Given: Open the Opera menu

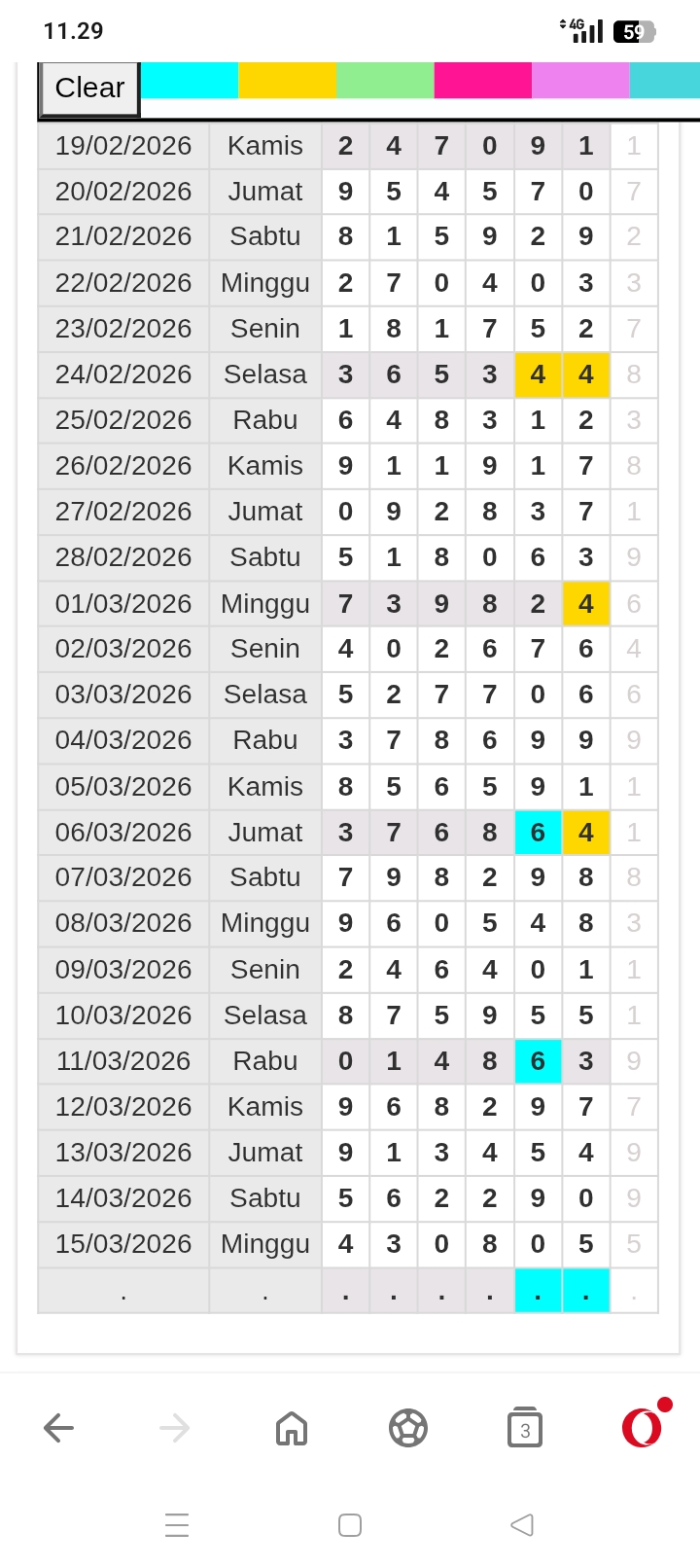Looking at the screenshot, I should [643, 1427].
